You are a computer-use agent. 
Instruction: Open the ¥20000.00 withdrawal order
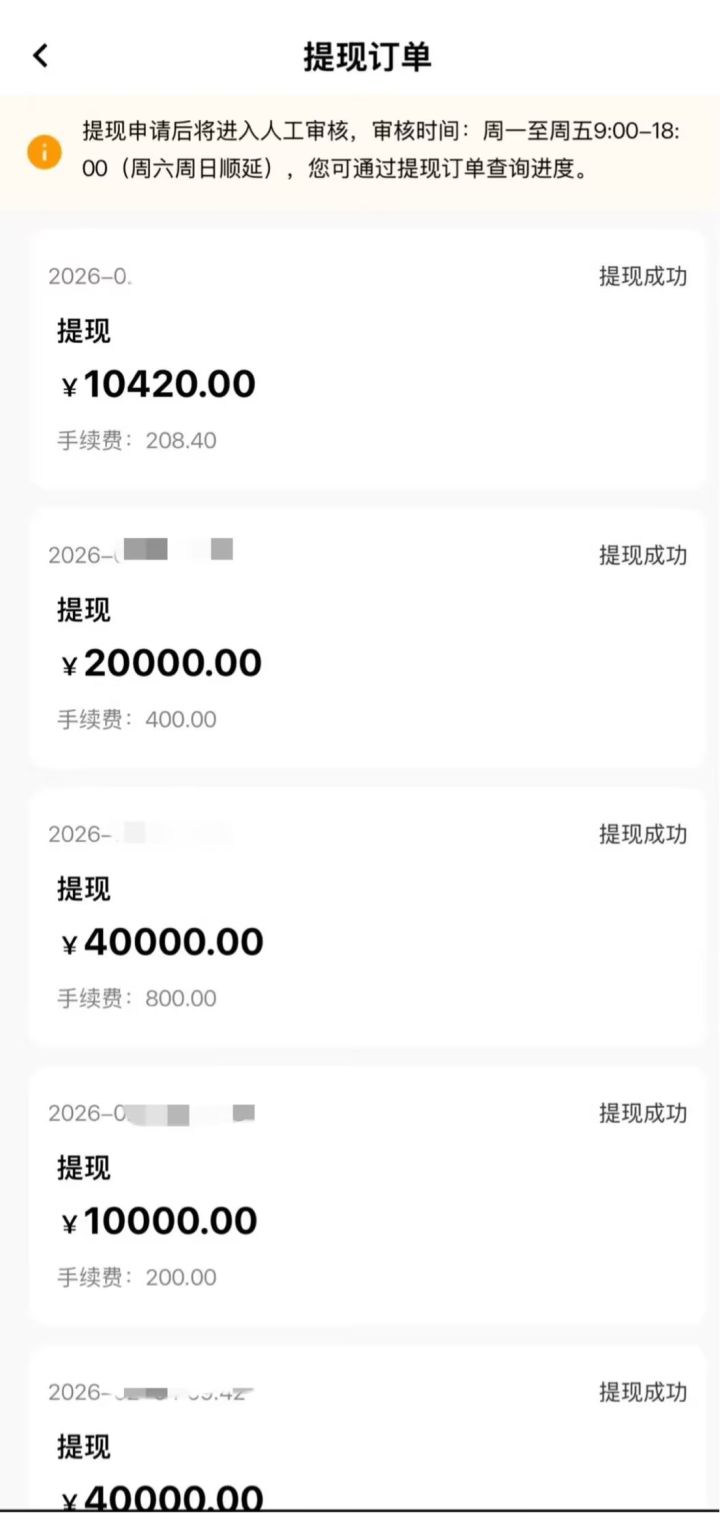click(366, 640)
